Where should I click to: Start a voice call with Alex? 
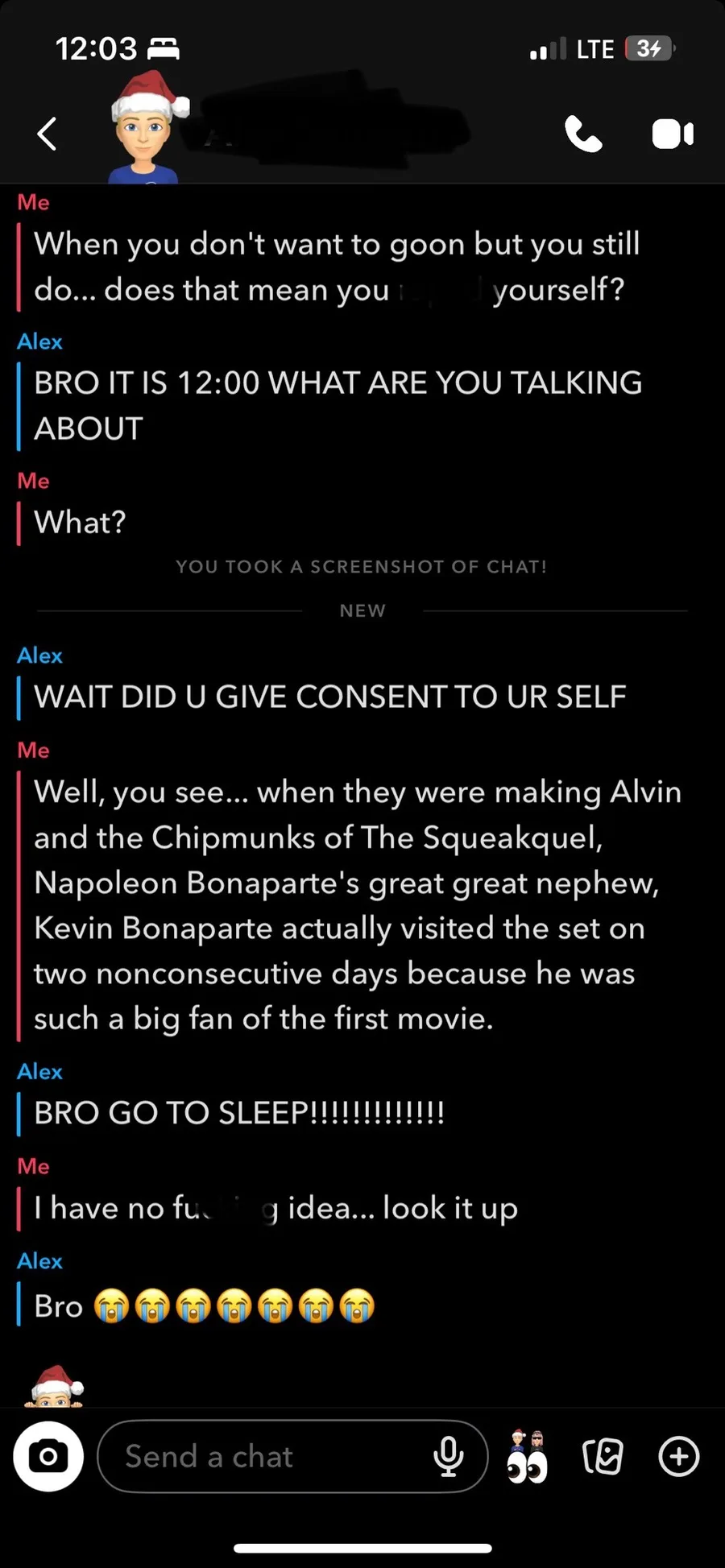point(583,134)
